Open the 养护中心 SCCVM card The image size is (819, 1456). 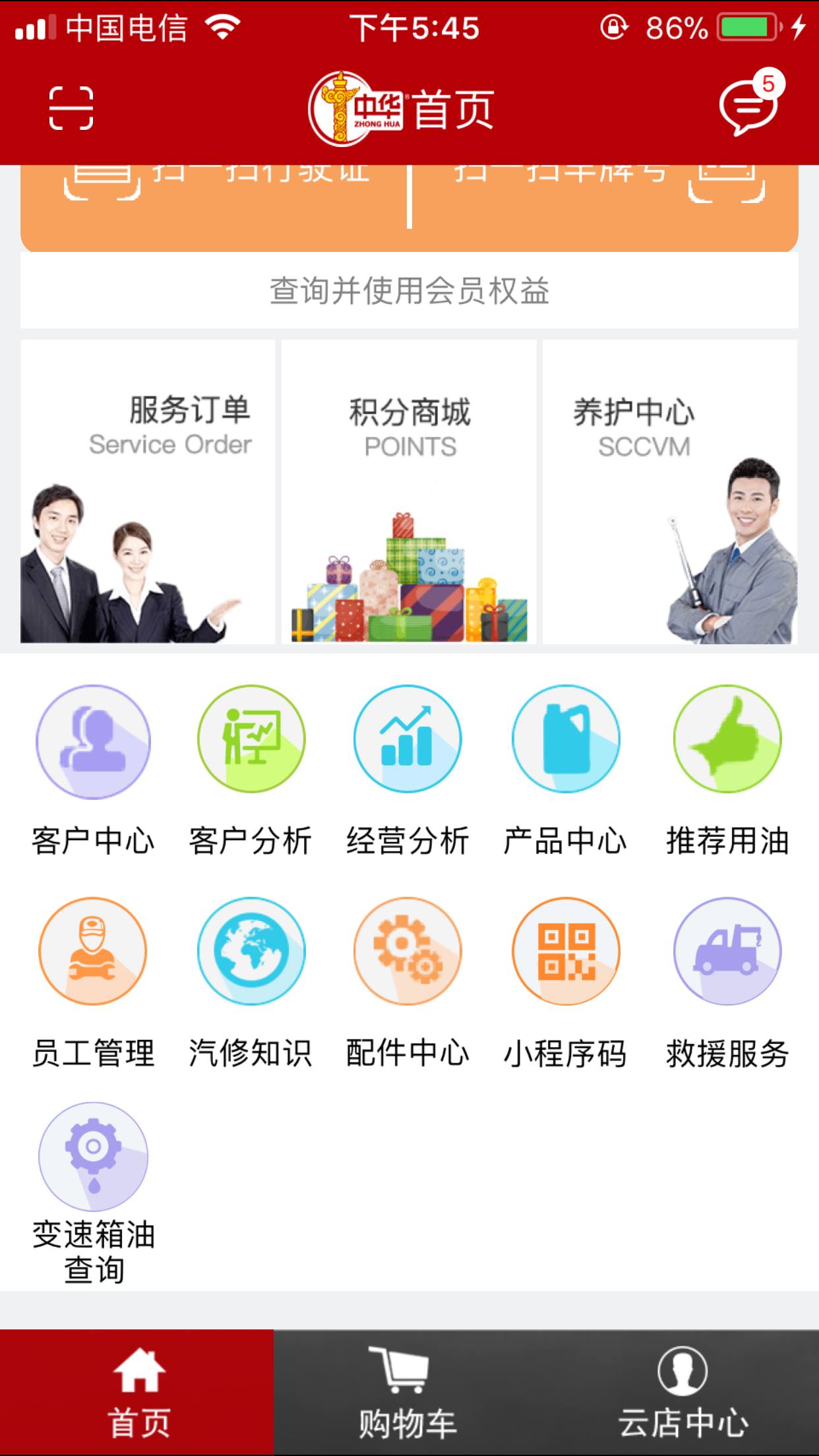[x=670, y=491]
